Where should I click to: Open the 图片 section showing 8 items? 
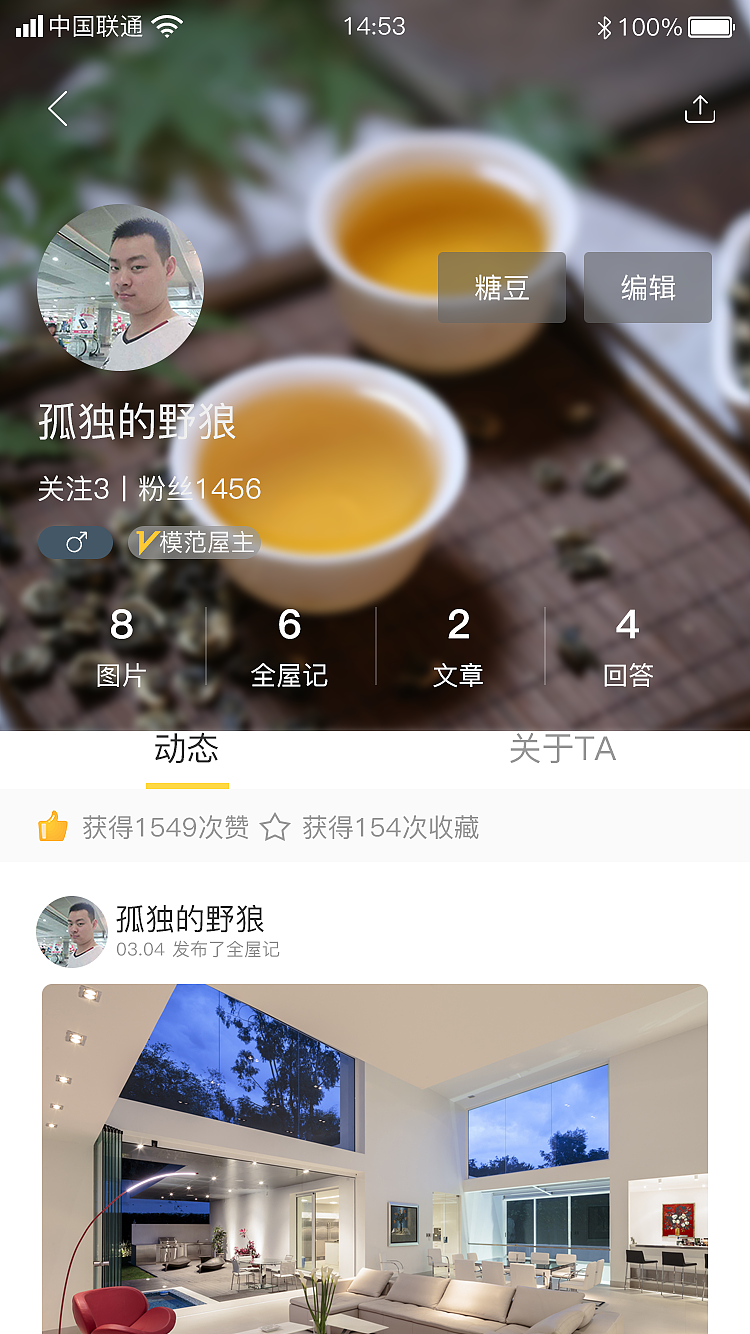point(120,645)
